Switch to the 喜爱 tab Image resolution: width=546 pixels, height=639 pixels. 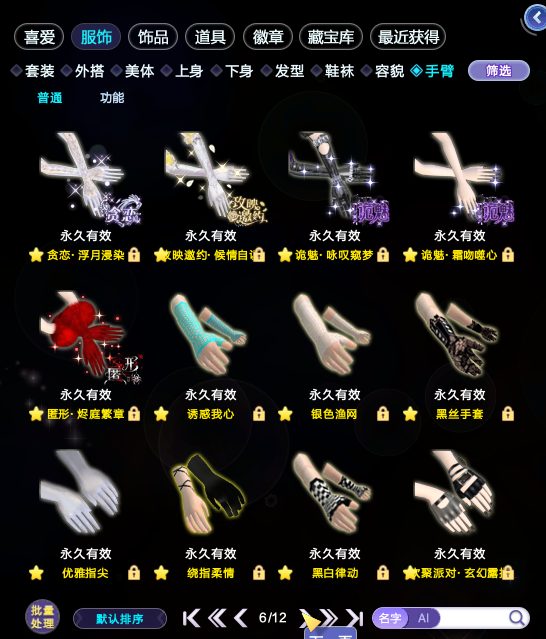pos(39,37)
